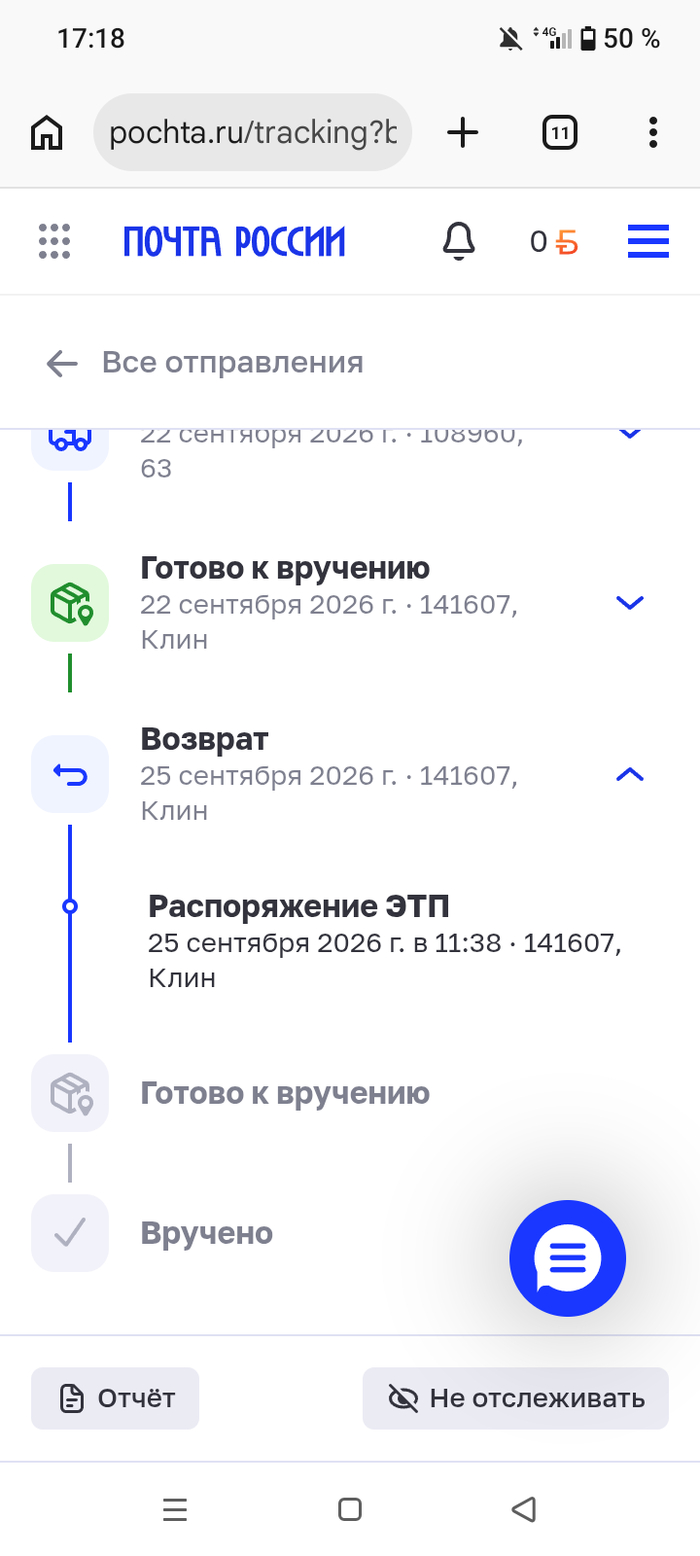Collapse the Возврат step details

[x=629, y=773]
